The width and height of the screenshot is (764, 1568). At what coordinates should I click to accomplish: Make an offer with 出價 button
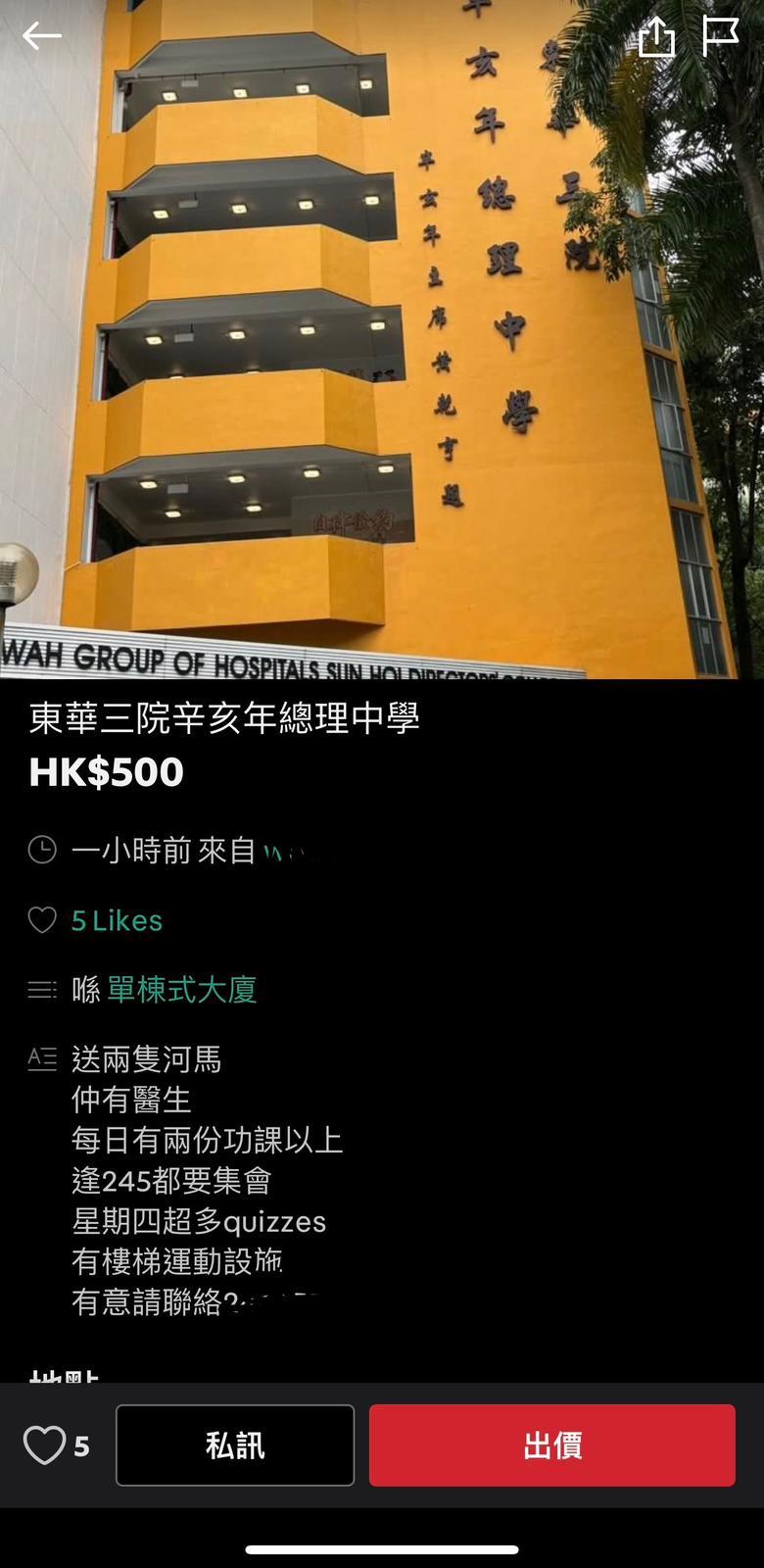(x=551, y=1445)
